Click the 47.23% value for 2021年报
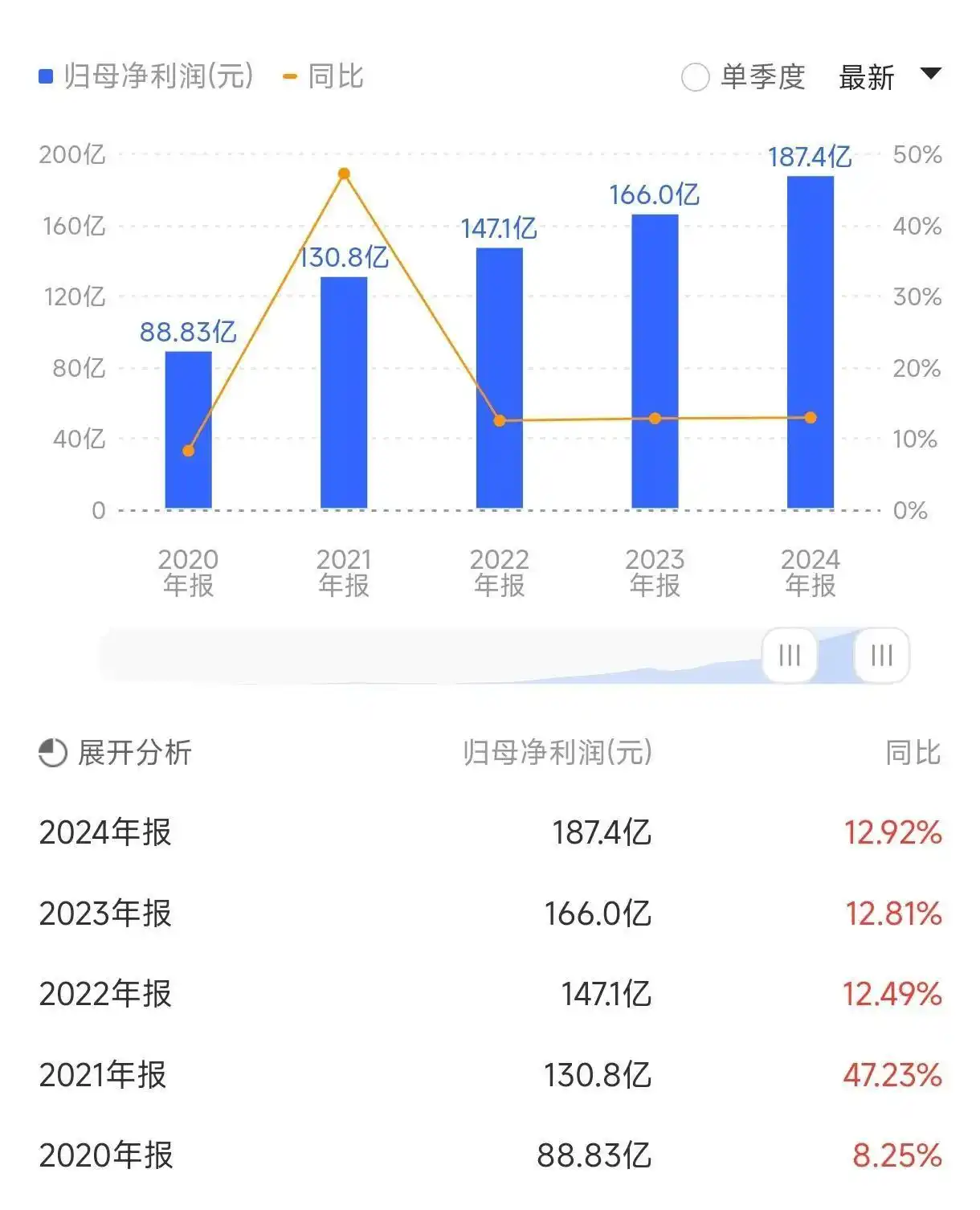980x1210 pixels. pyautogui.click(x=893, y=1076)
